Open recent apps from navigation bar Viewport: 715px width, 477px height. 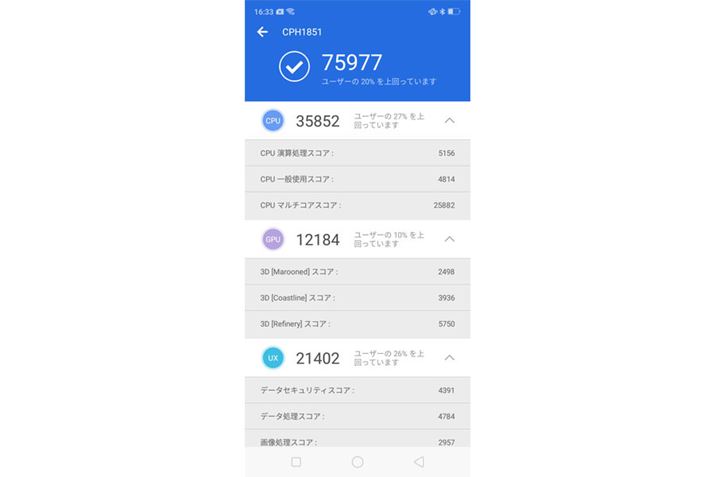tap(296, 462)
